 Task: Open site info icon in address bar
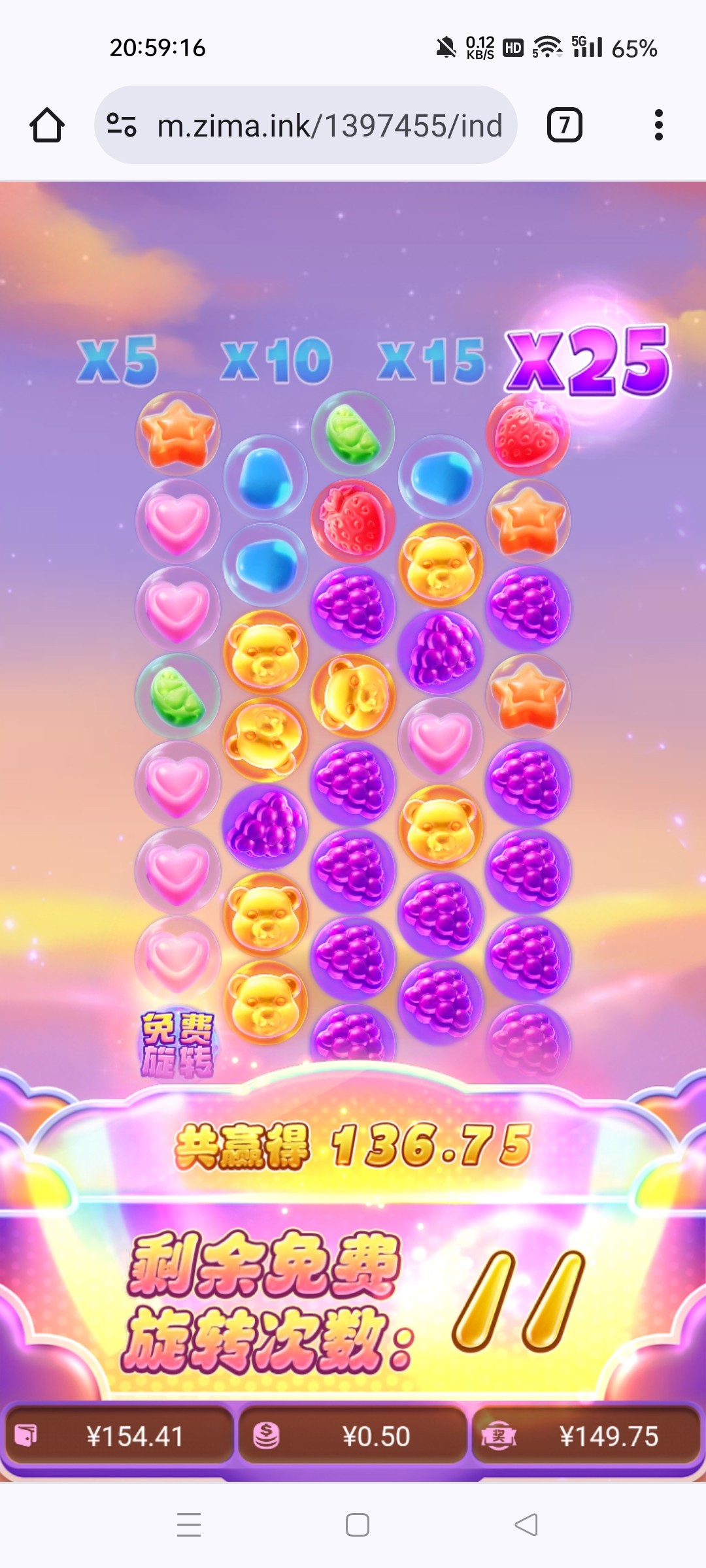tap(122, 125)
